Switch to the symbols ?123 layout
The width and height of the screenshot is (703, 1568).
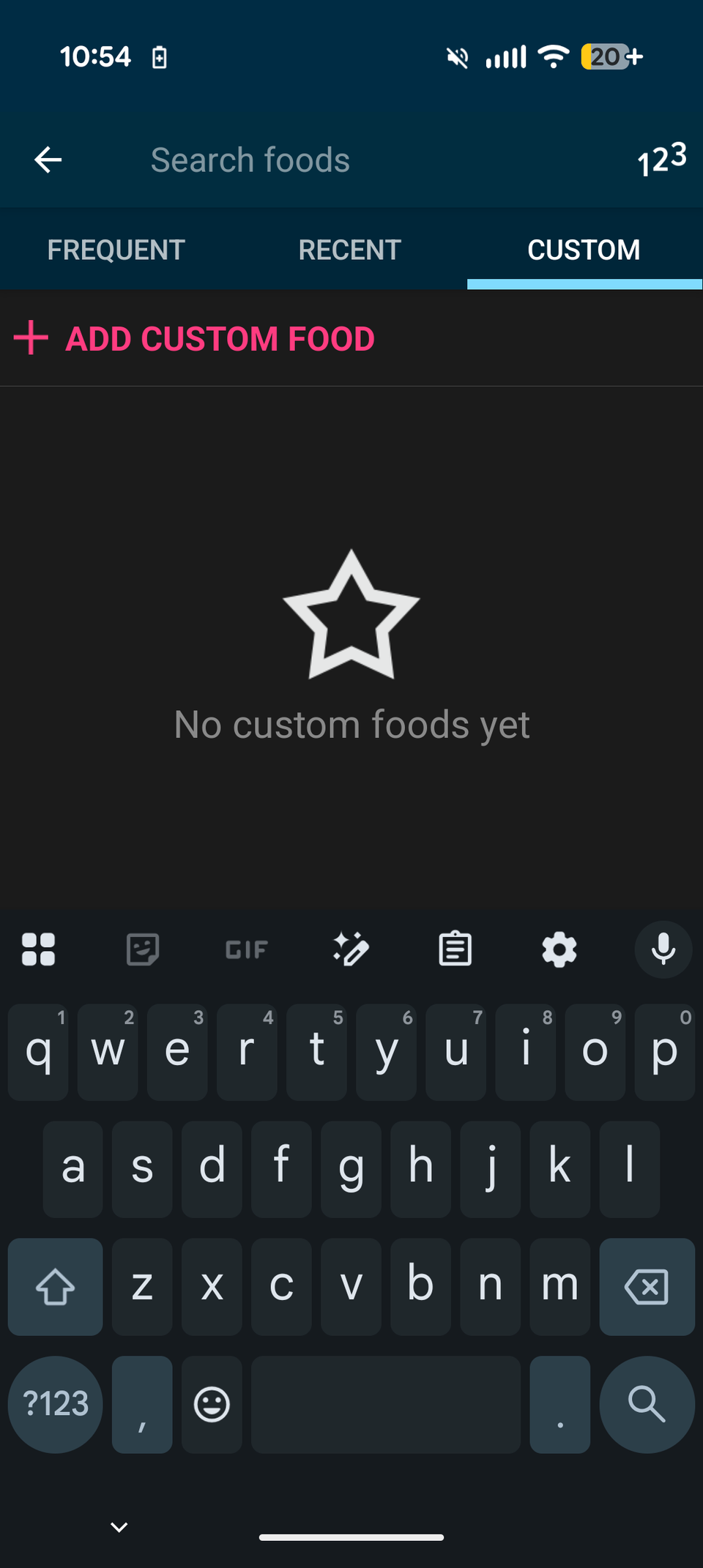point(54,1405)
